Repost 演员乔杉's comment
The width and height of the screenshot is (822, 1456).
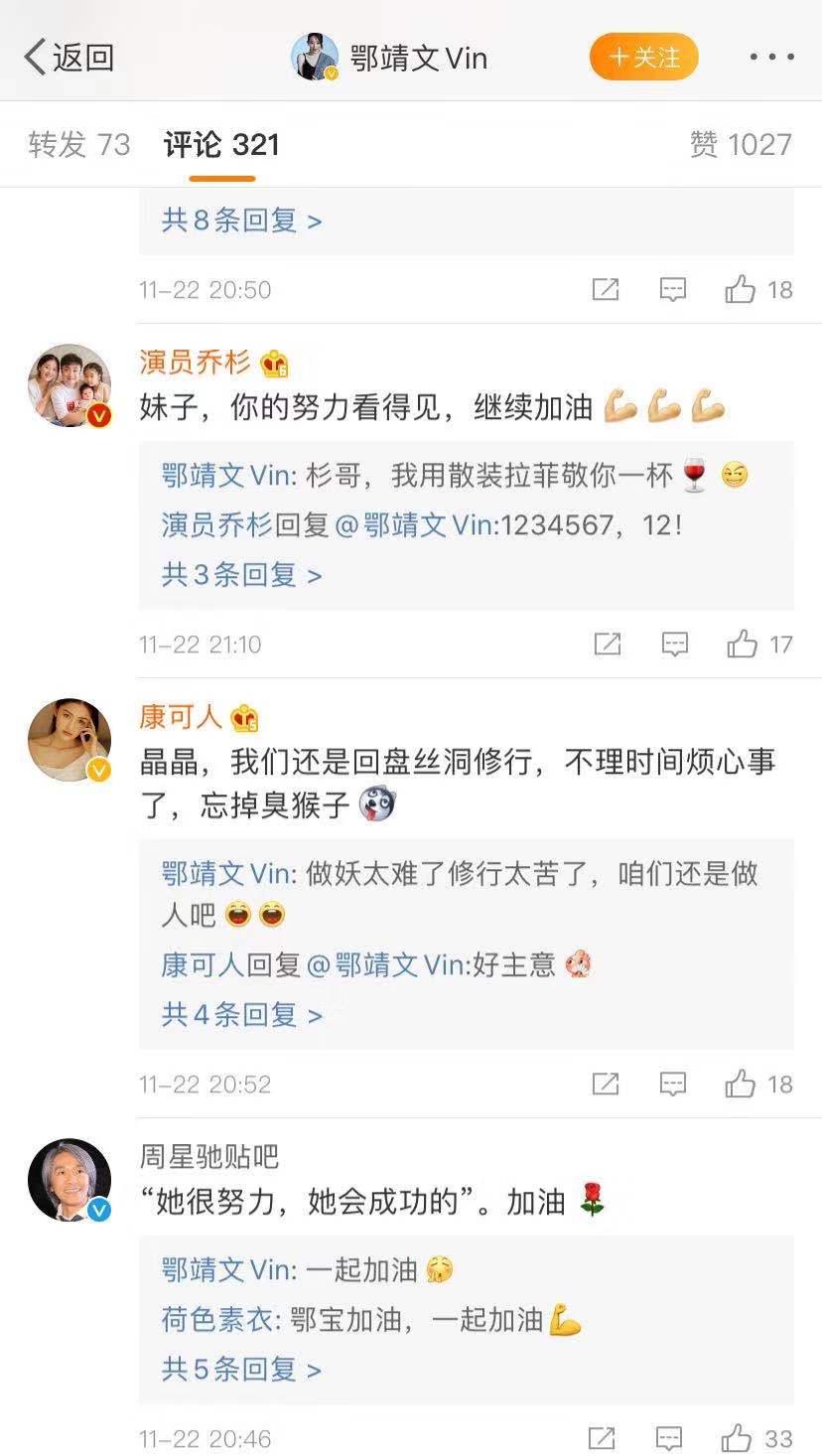(607, 645)
